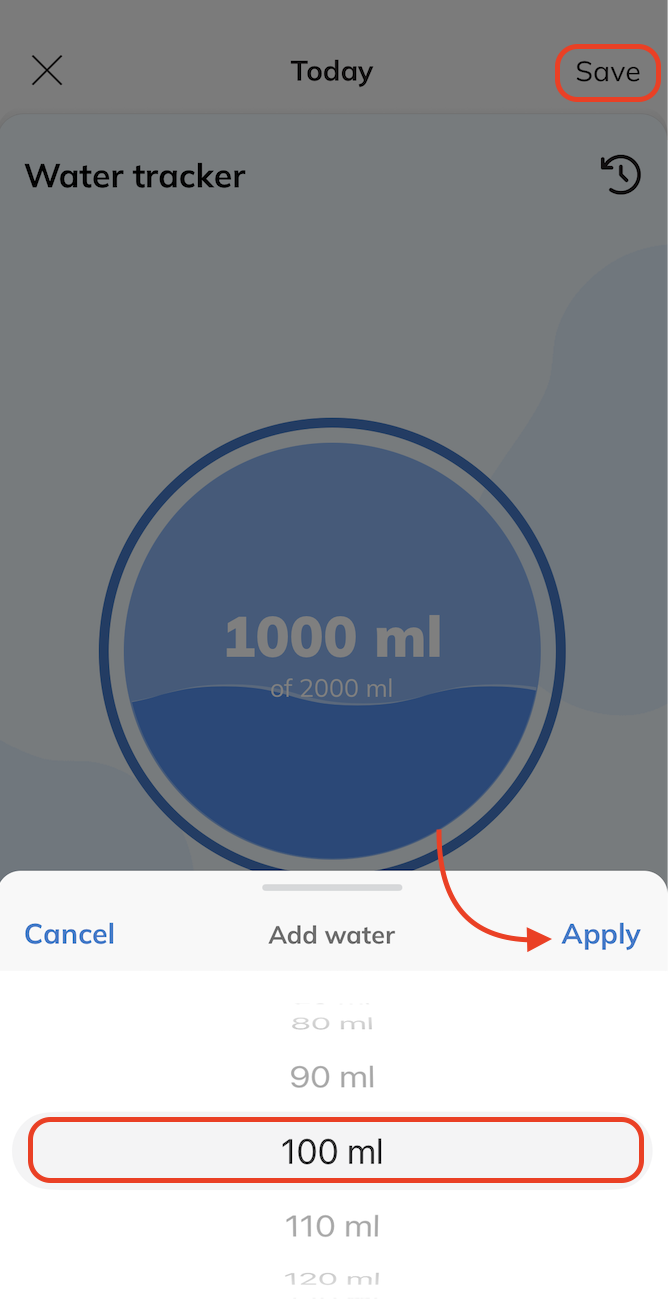
Task: Cancel adding water
Action: click(x=69, y=934)
